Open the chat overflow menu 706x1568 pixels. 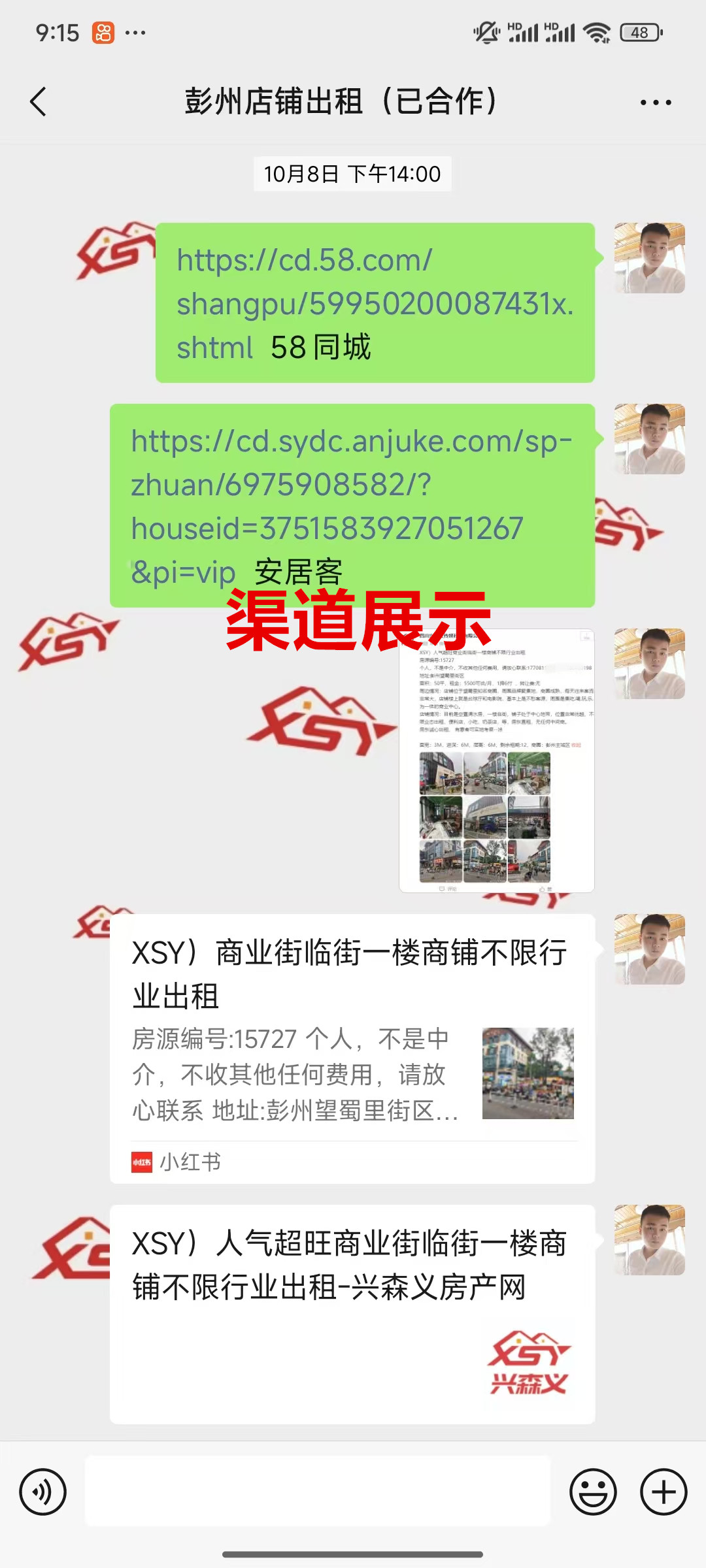click(656, 103)
